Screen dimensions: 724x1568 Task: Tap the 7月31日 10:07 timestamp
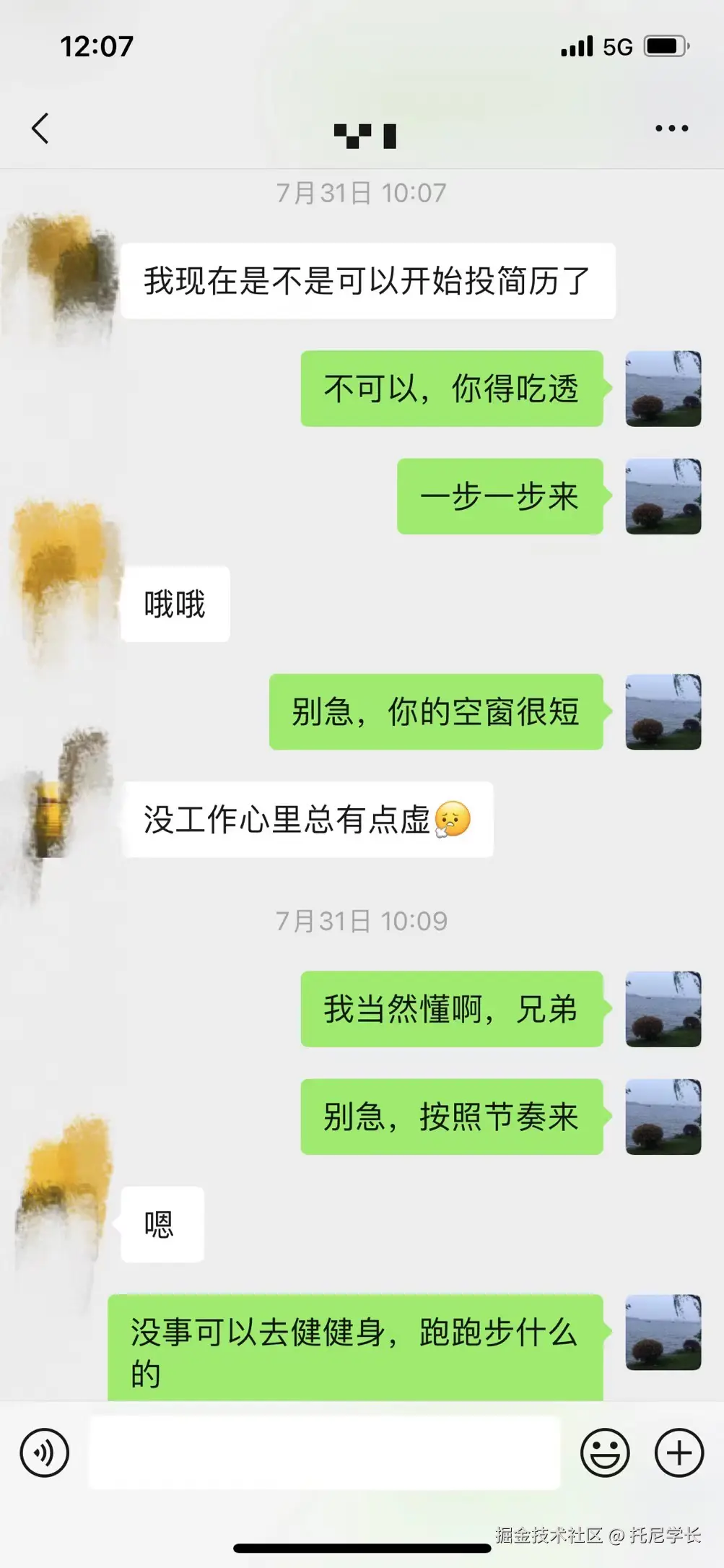(362, 191)
